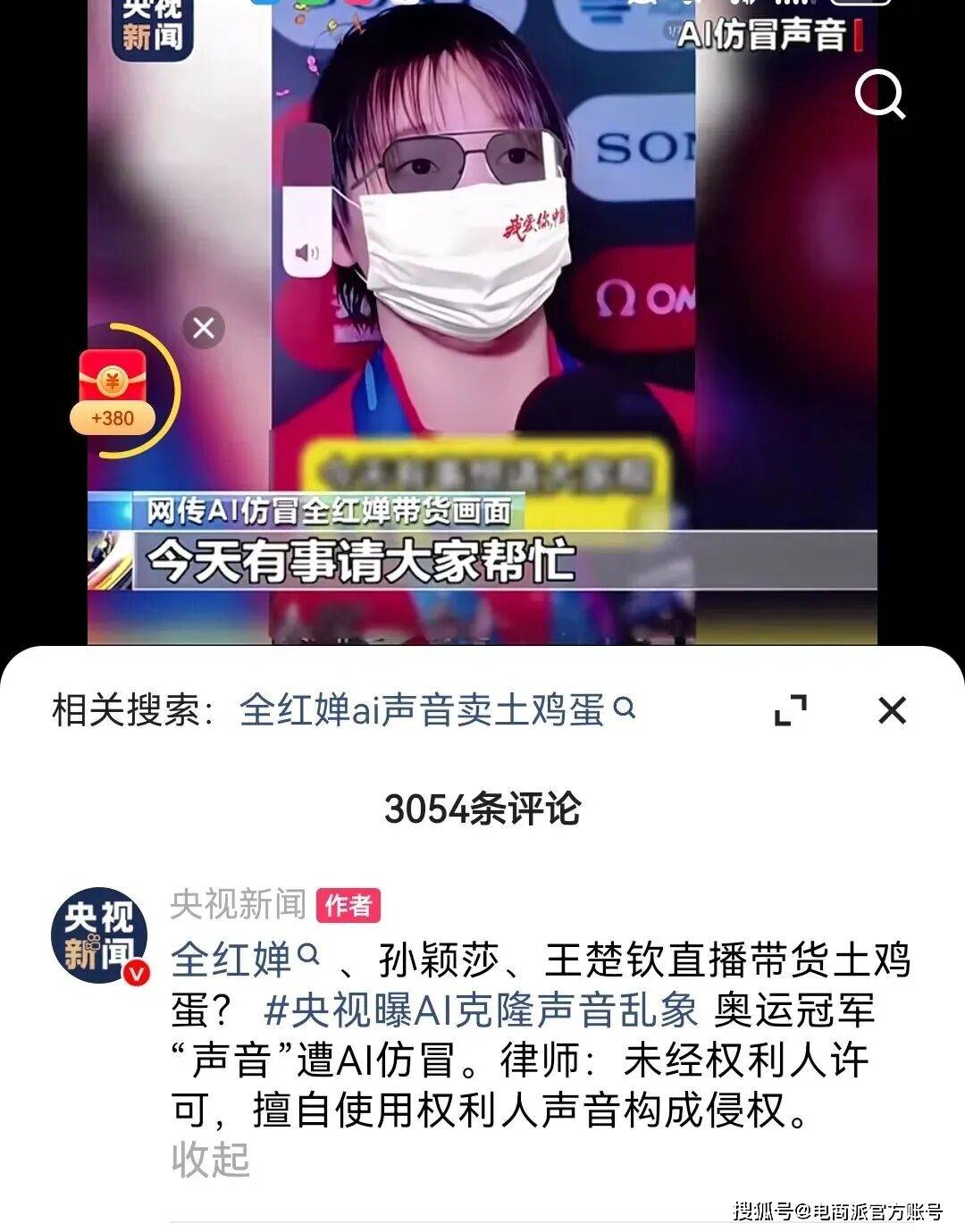Close the comments panel

coord(892,710)
